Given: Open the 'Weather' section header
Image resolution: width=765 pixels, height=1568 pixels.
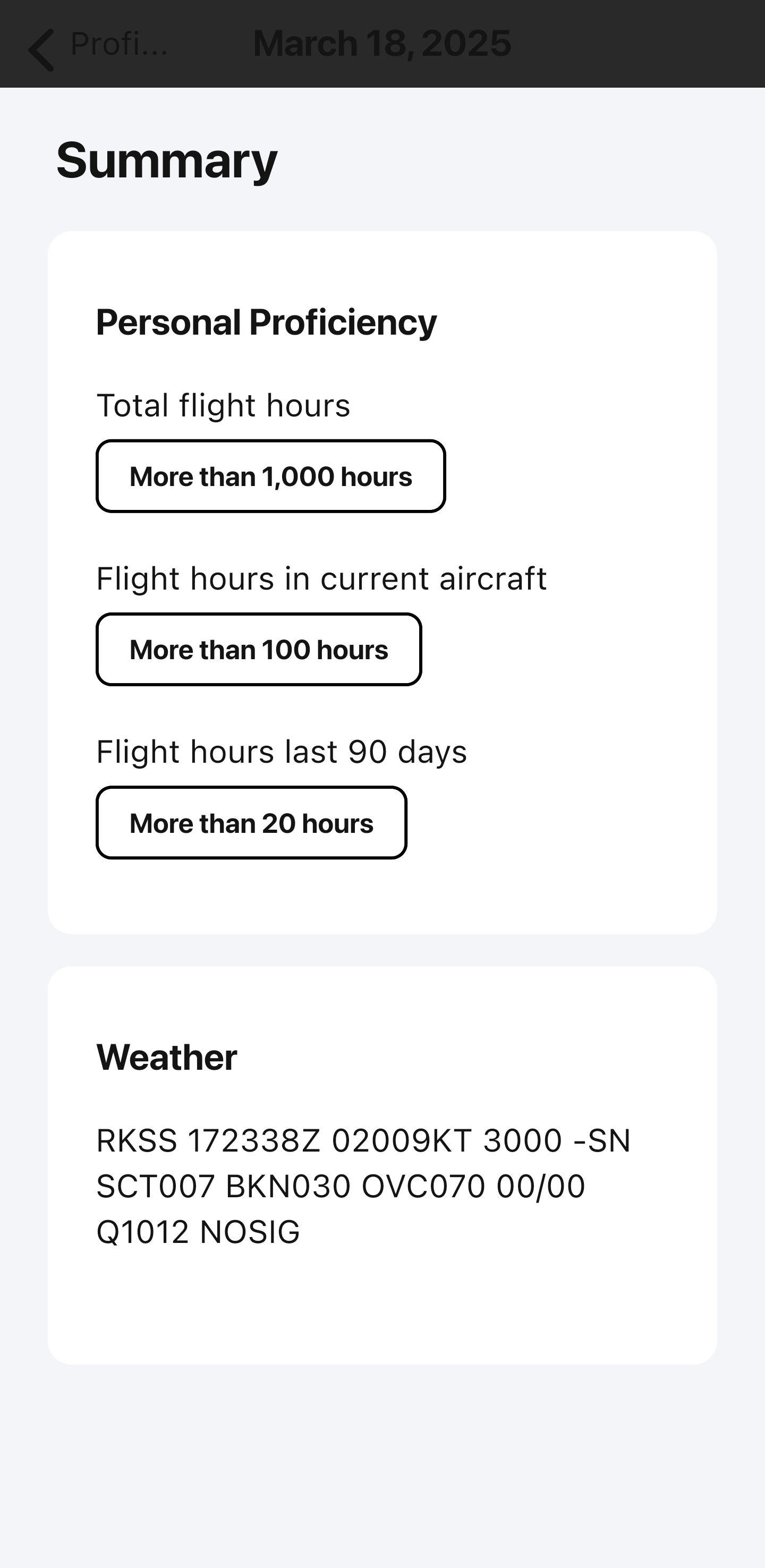Looking at the screenshot, I should point(167,1058).
